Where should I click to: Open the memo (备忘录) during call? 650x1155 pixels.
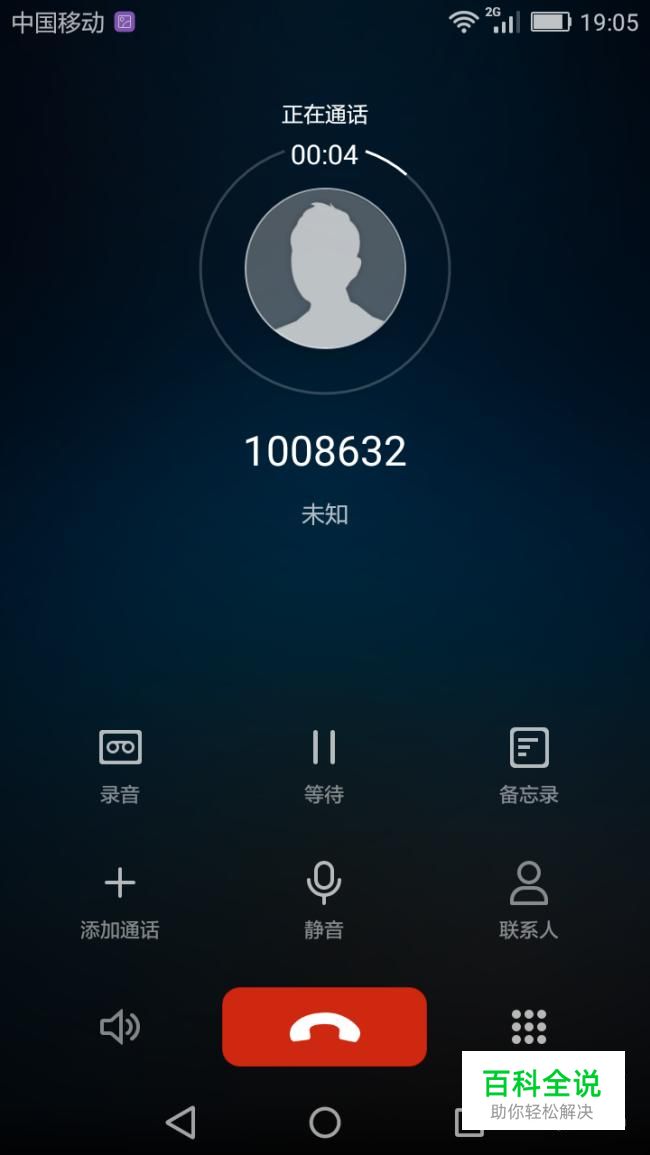click(528, 765)
